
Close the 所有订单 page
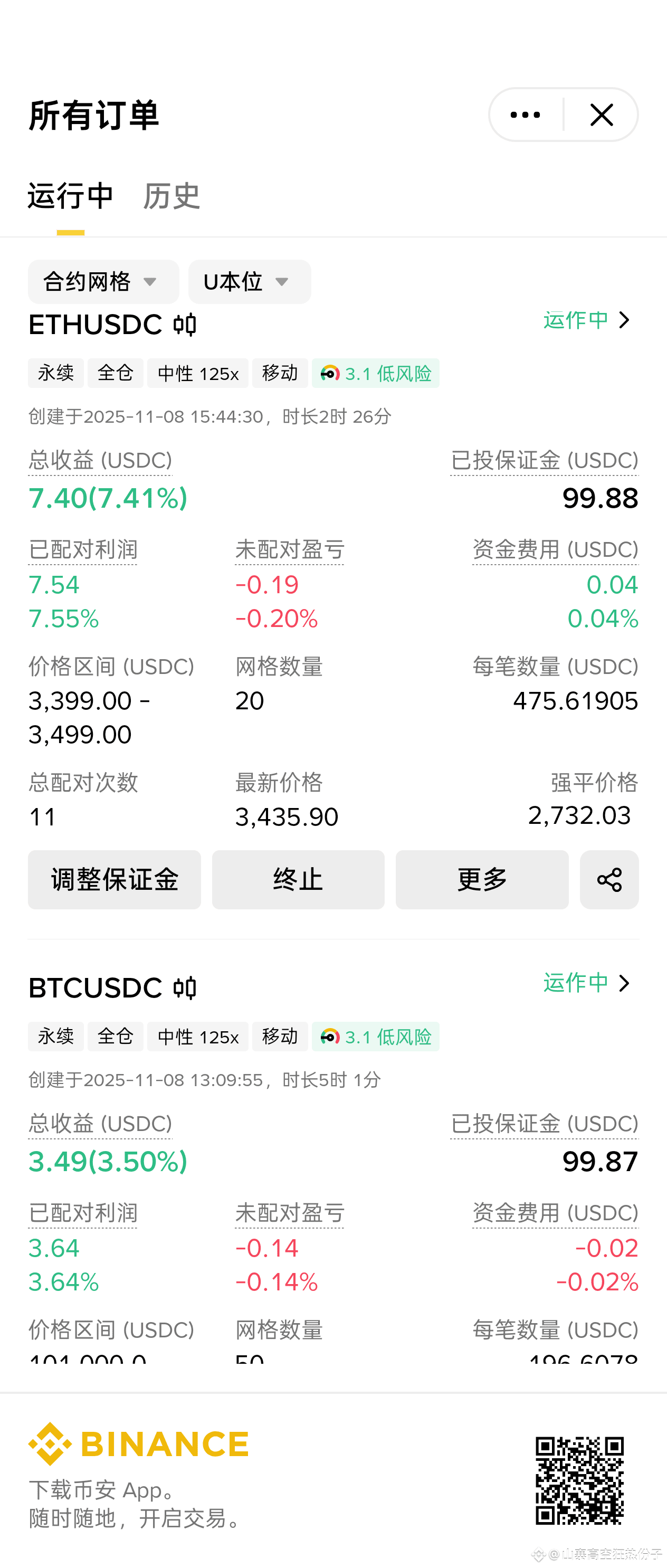pyautogui.click(x=602, y=115)
